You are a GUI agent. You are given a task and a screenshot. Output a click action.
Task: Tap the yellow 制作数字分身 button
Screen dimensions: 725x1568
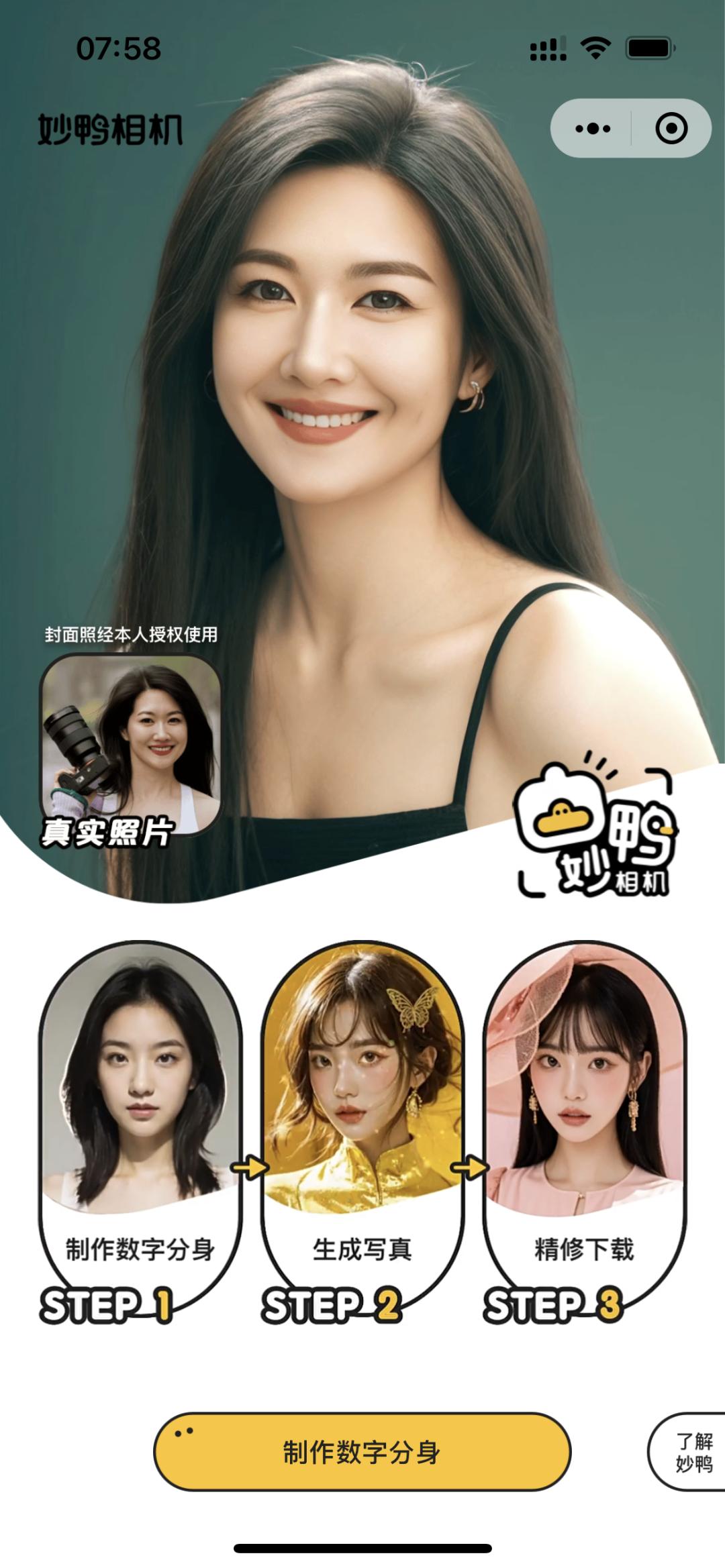pyautogui.click(x=362, y=1451)
